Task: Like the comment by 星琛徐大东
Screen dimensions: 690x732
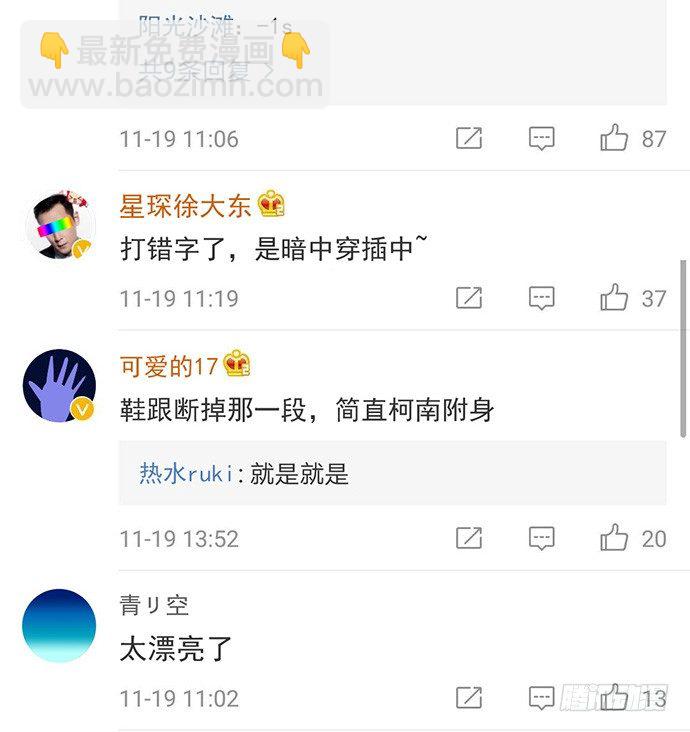Action: [x=614, y=298]
